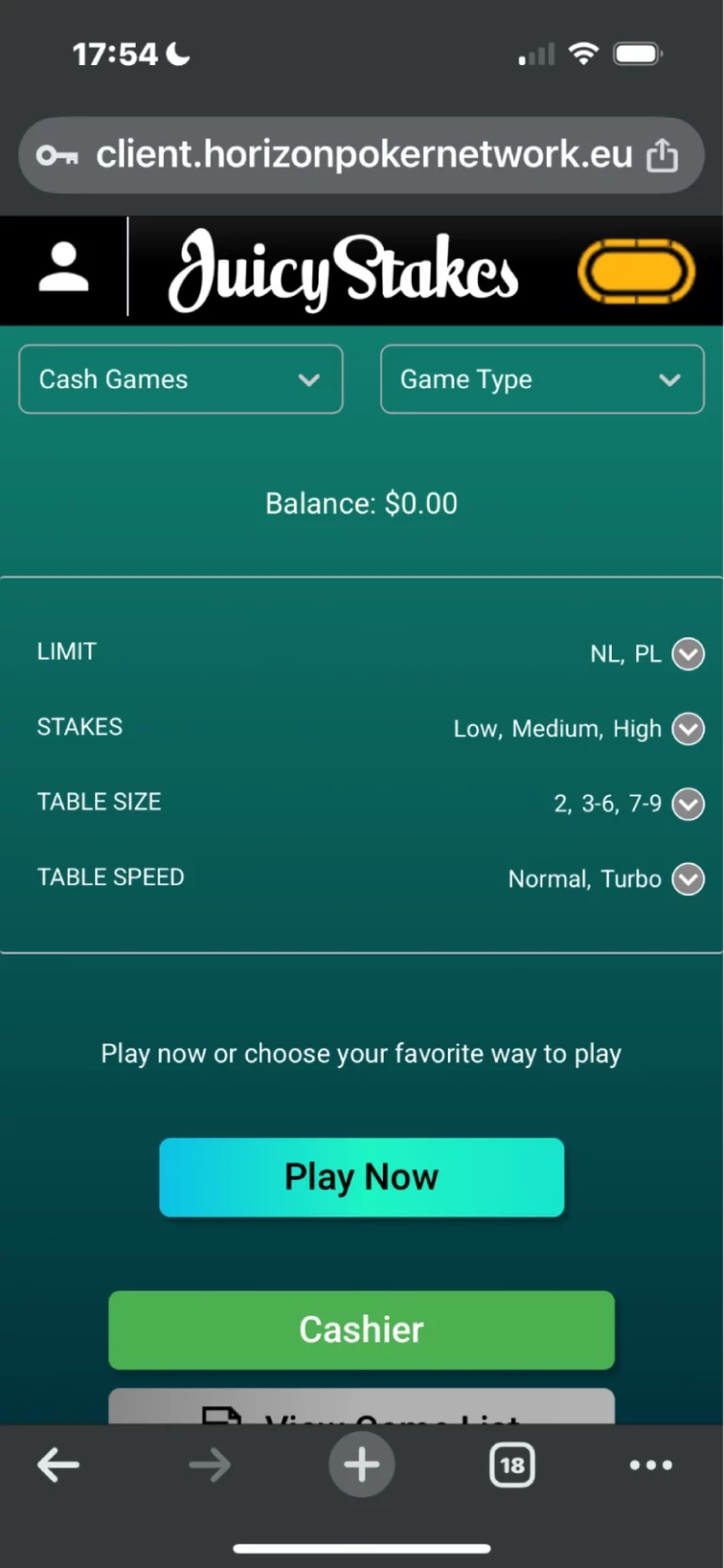Open the user profile icon

63,269
